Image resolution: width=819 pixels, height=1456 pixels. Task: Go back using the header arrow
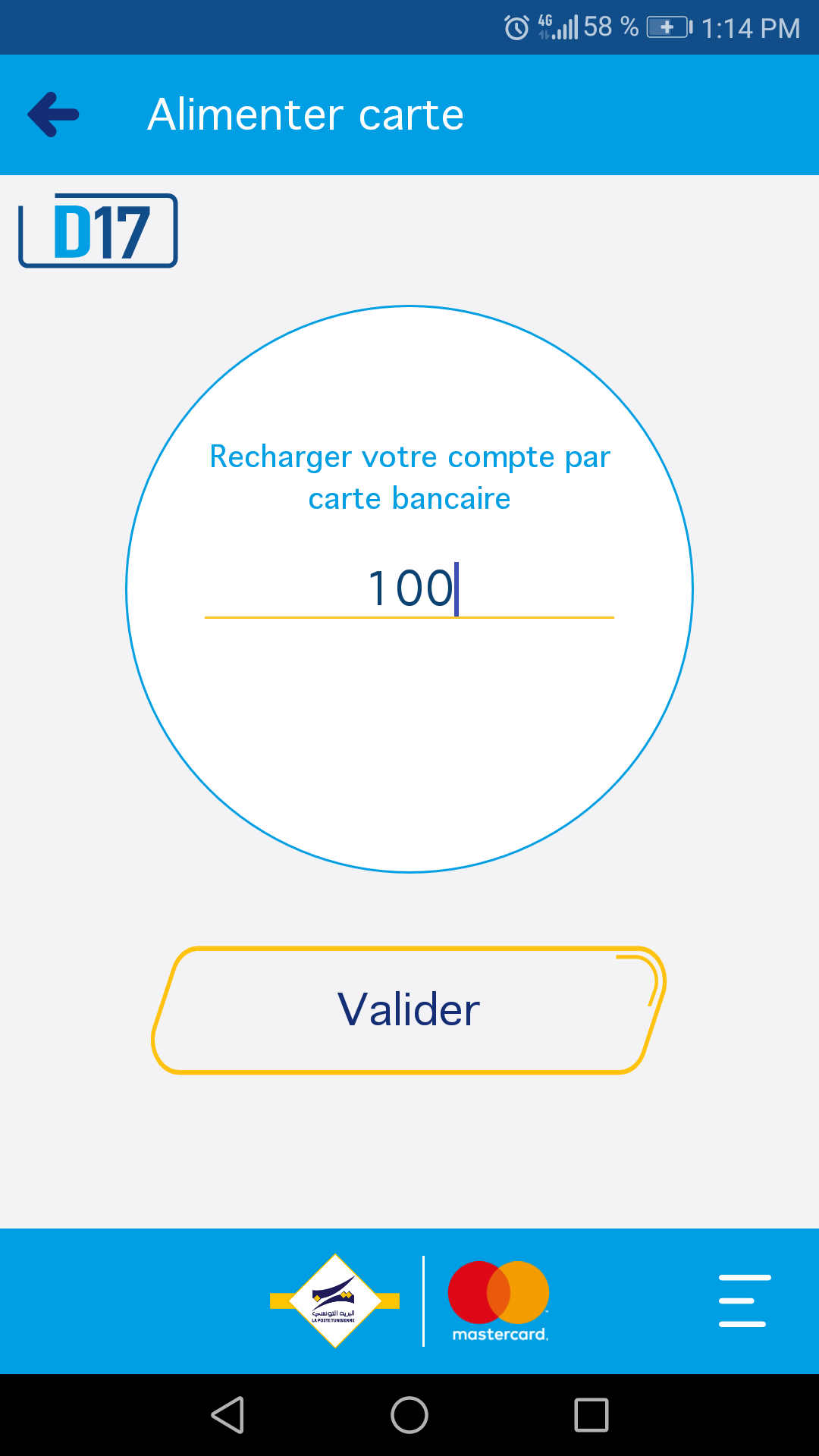(x=53, y=115)
